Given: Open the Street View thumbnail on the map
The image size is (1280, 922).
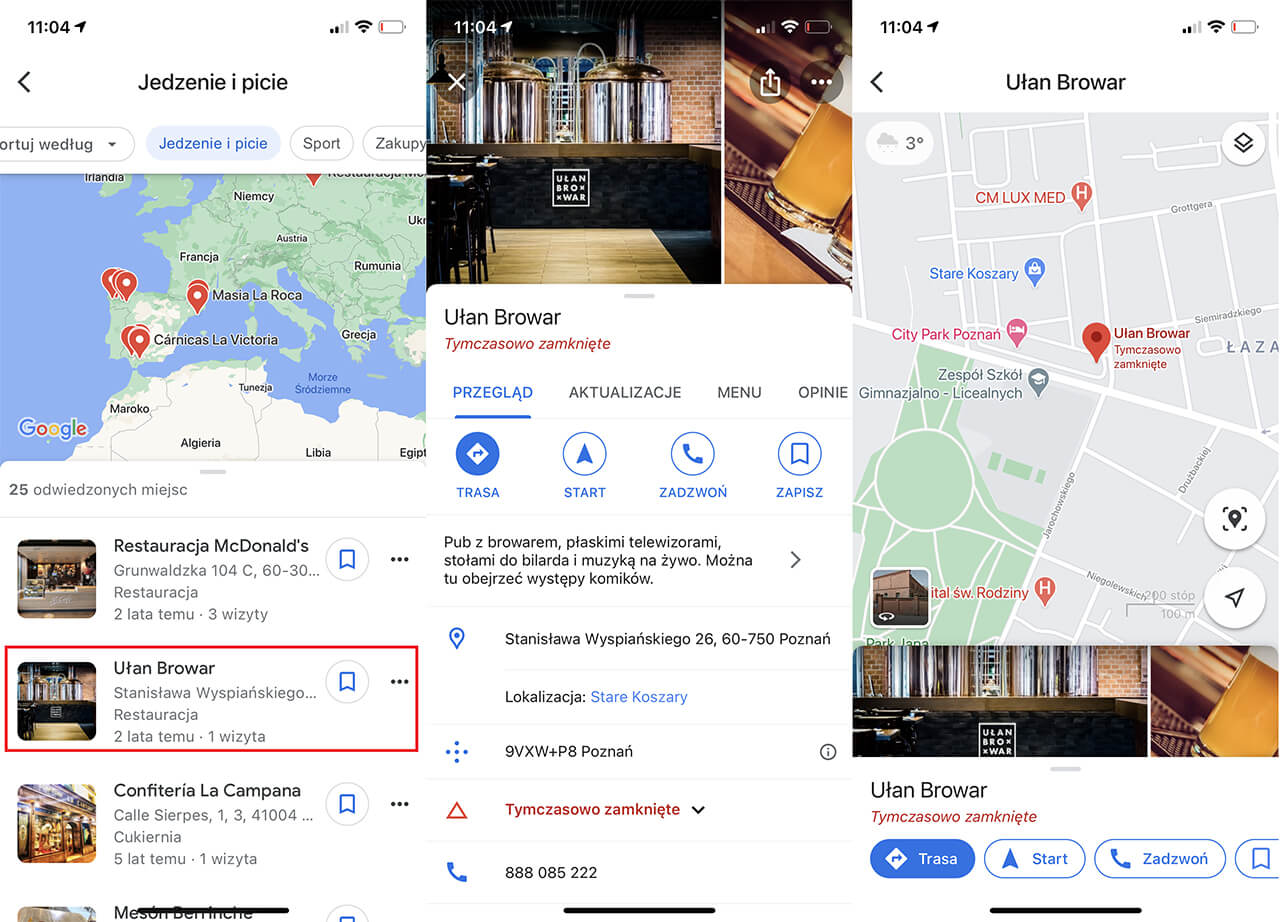Looking at the screenshot, I should pos(900,597).
